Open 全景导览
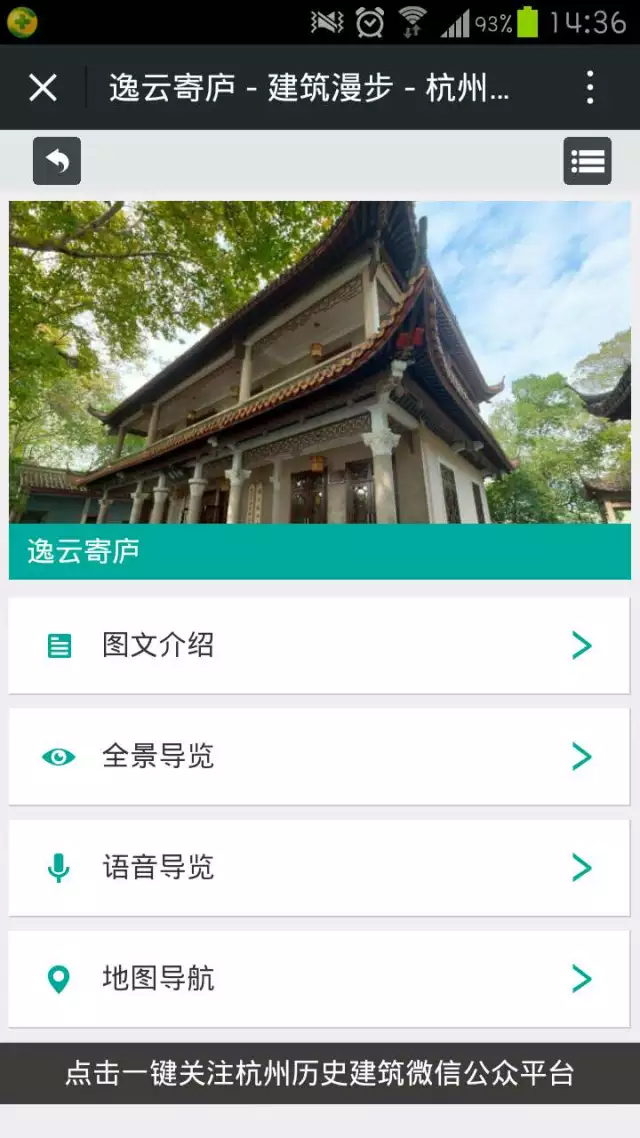640x1138 pixels. (319, 757)
